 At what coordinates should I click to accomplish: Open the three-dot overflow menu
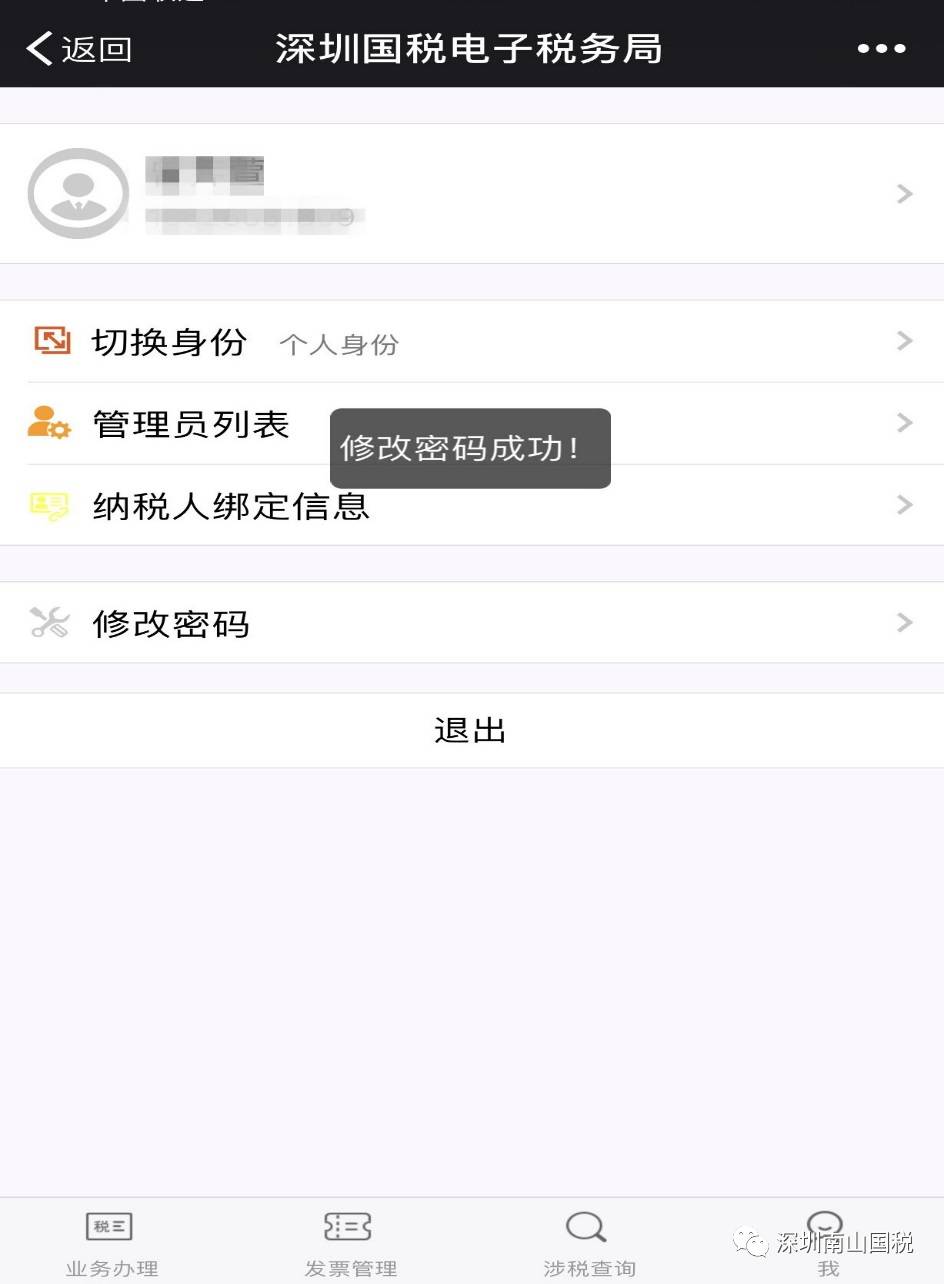[881, 48]
